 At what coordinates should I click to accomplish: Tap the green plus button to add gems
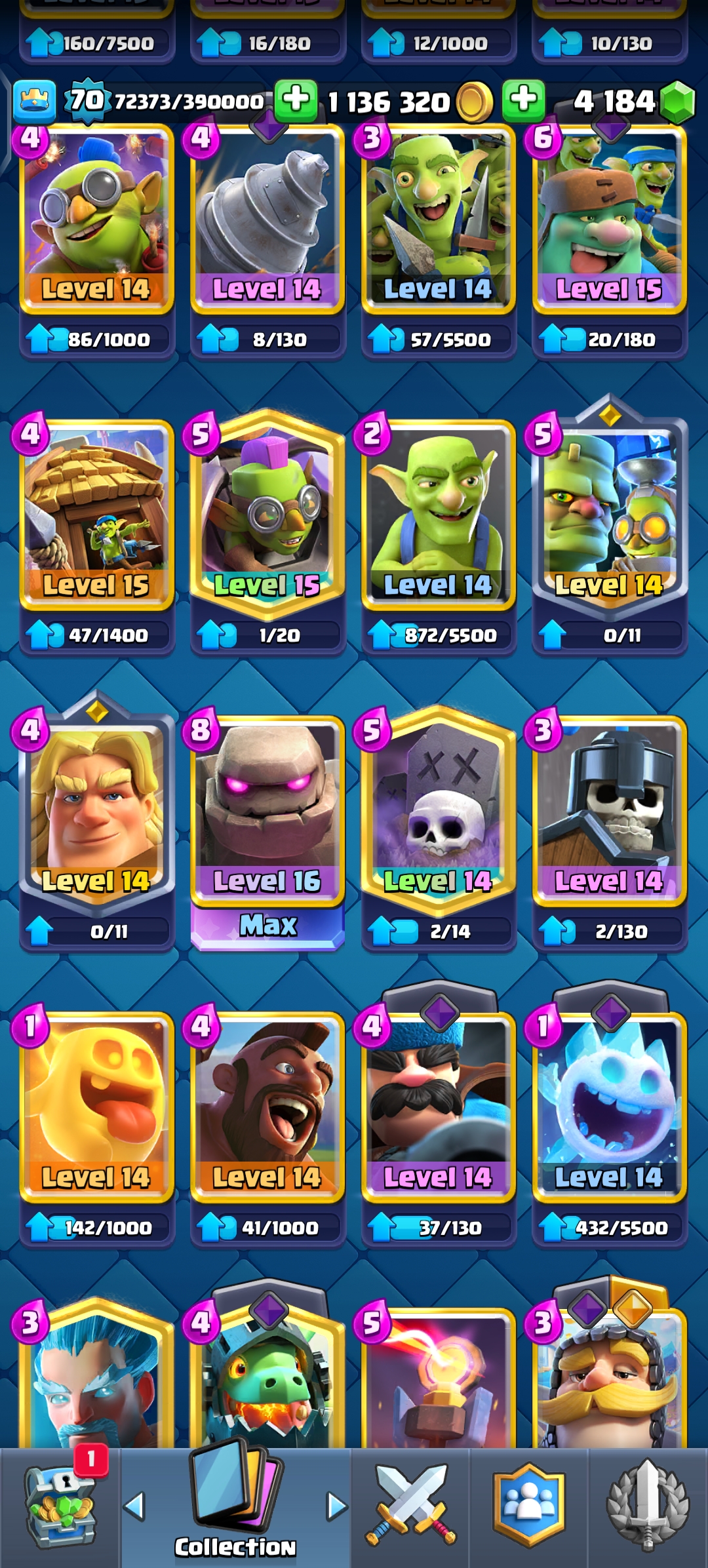(524, 102)
